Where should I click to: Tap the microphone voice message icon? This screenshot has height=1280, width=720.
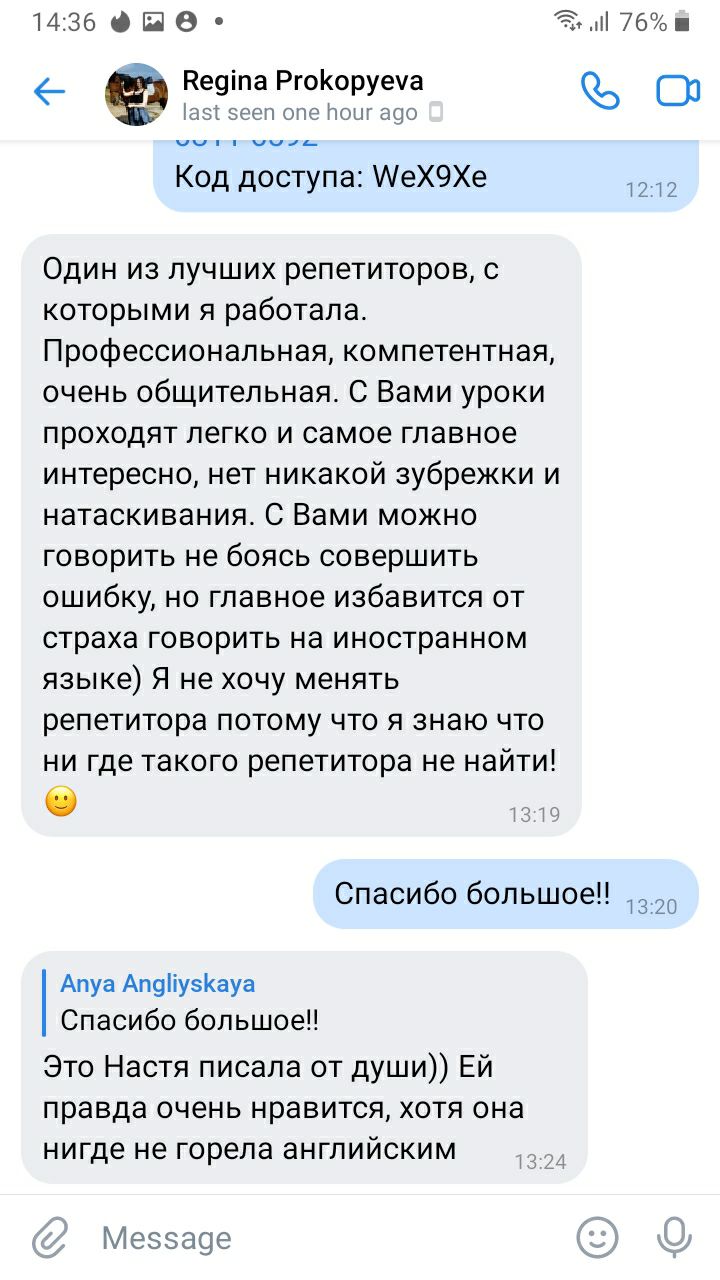coord(674,1239)
